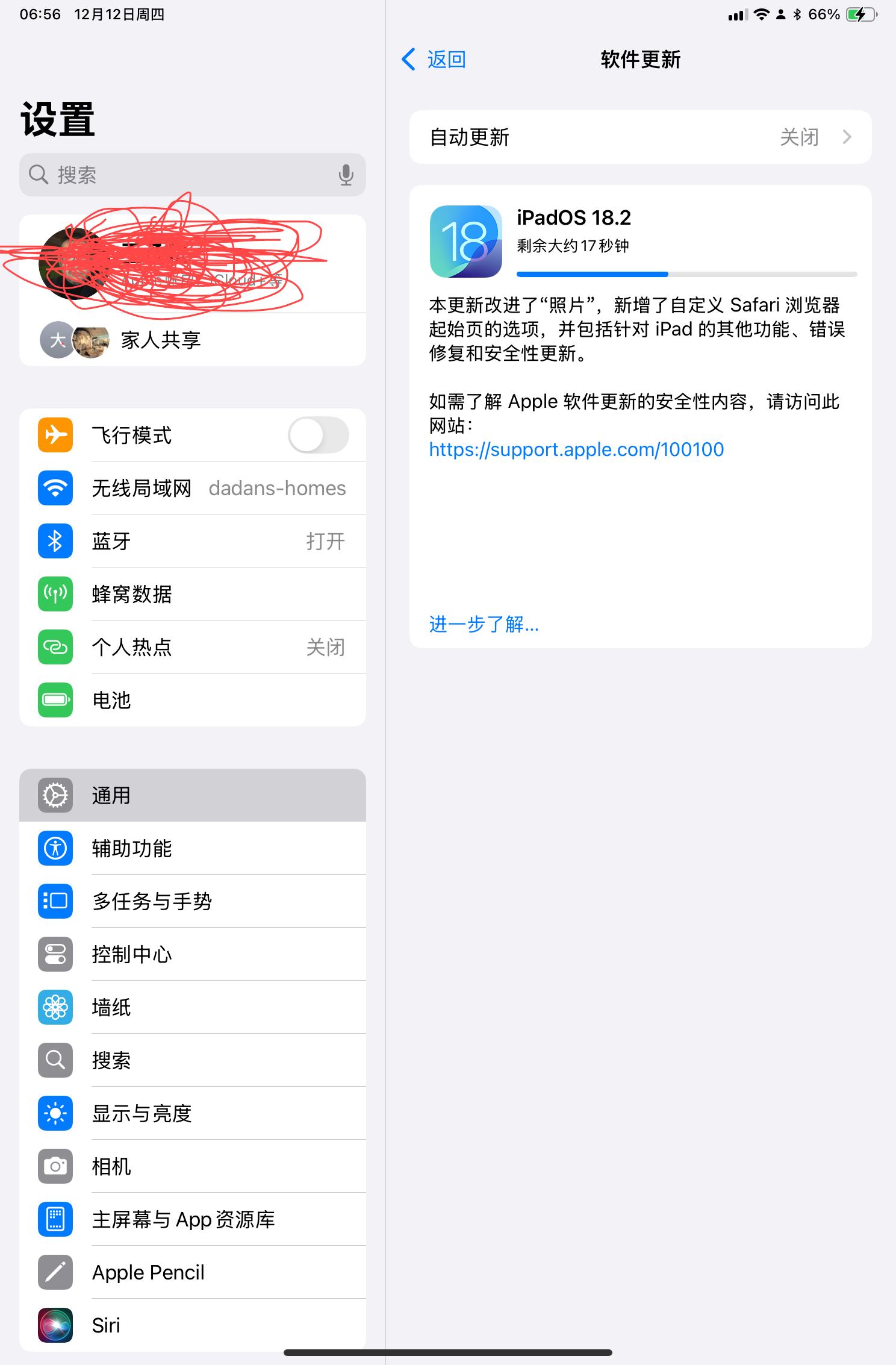
Task: Toggle 飞行模式 switch
Action: 318,435
